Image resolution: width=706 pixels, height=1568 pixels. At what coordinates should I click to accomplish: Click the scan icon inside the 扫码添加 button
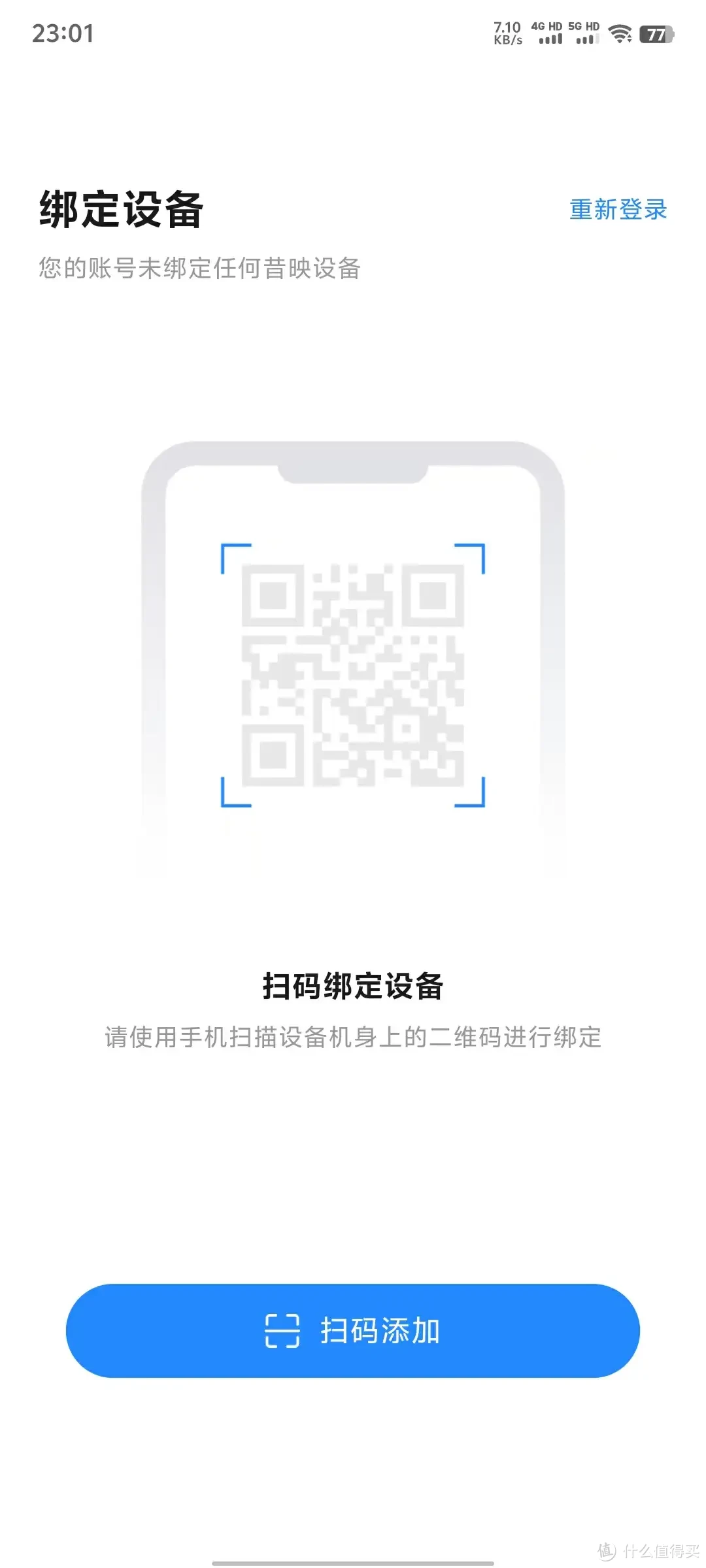[x=281, y=1331]
